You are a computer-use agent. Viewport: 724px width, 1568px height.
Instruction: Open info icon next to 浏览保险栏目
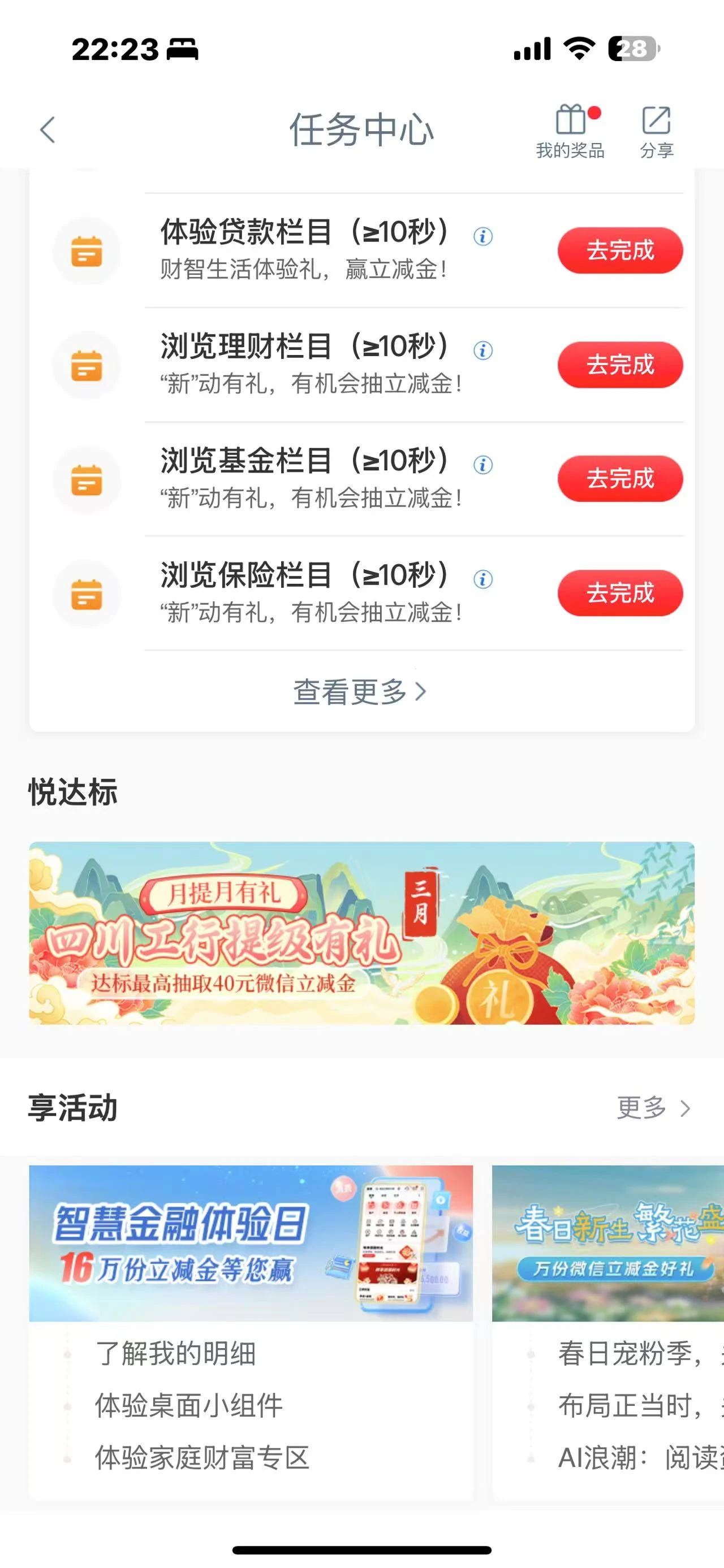483,579
